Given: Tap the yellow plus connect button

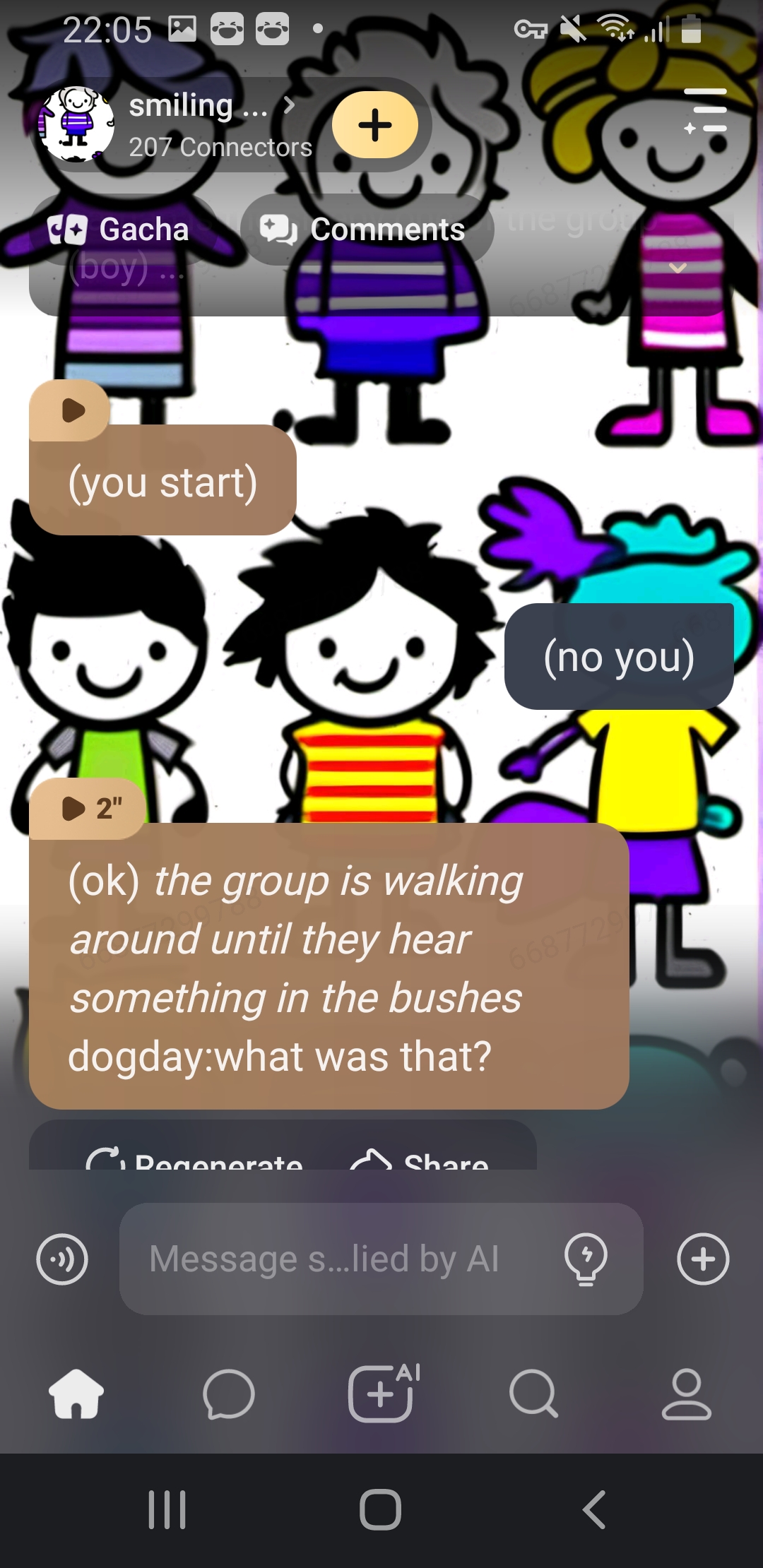Looking at the screenshot, I should [375, 125].
